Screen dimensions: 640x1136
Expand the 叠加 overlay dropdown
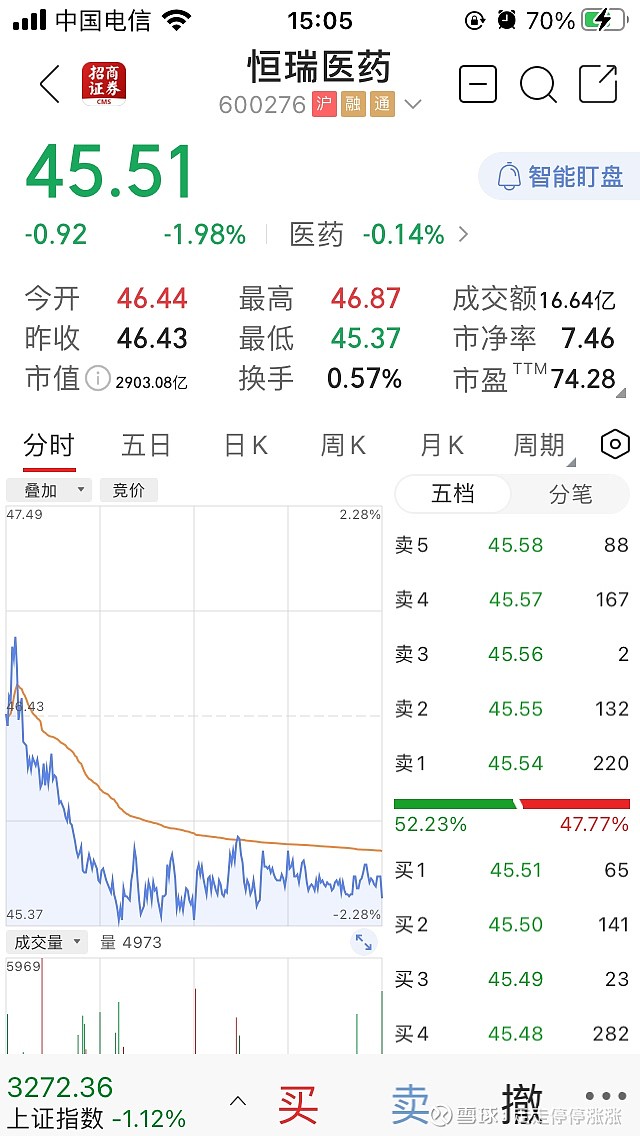(49, 490)
